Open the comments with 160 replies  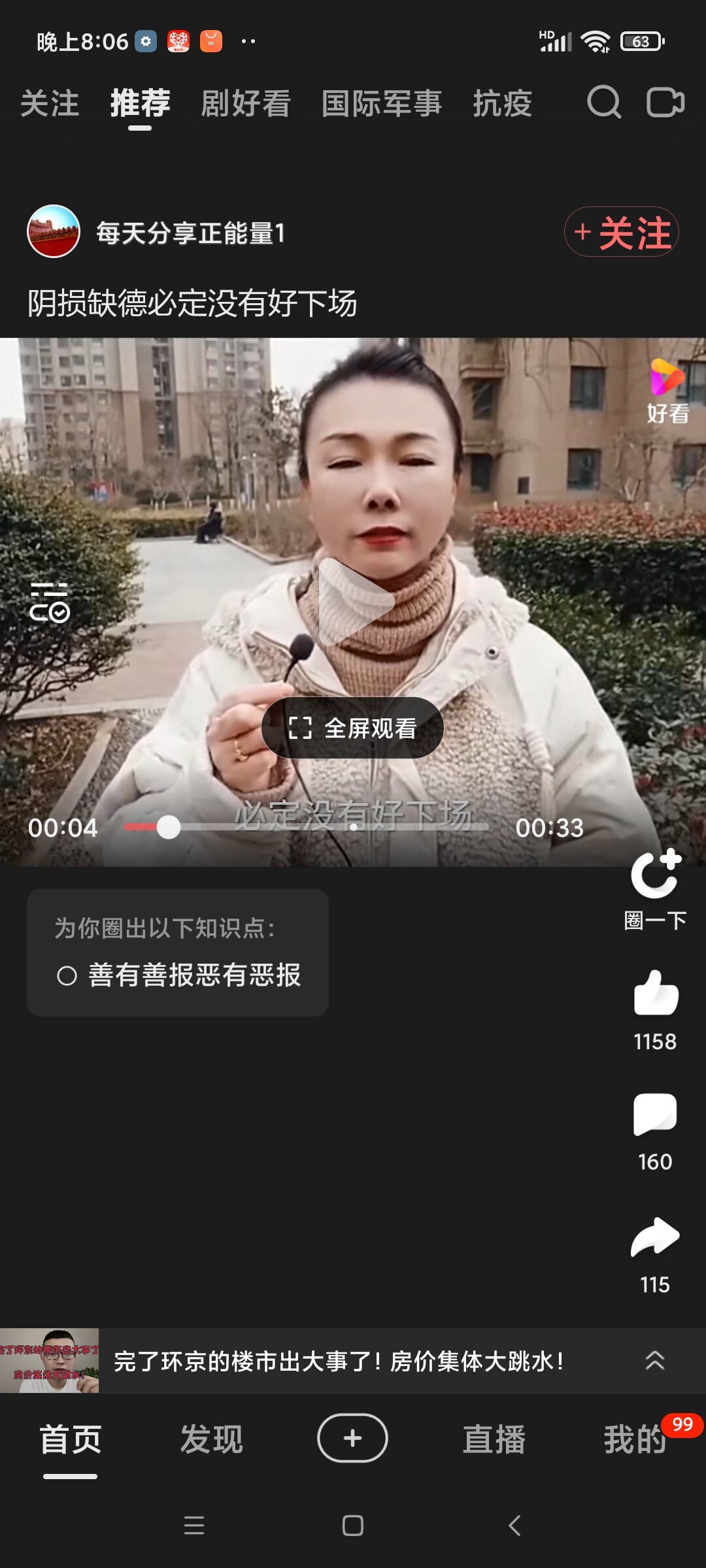(x=655, y=1115)
